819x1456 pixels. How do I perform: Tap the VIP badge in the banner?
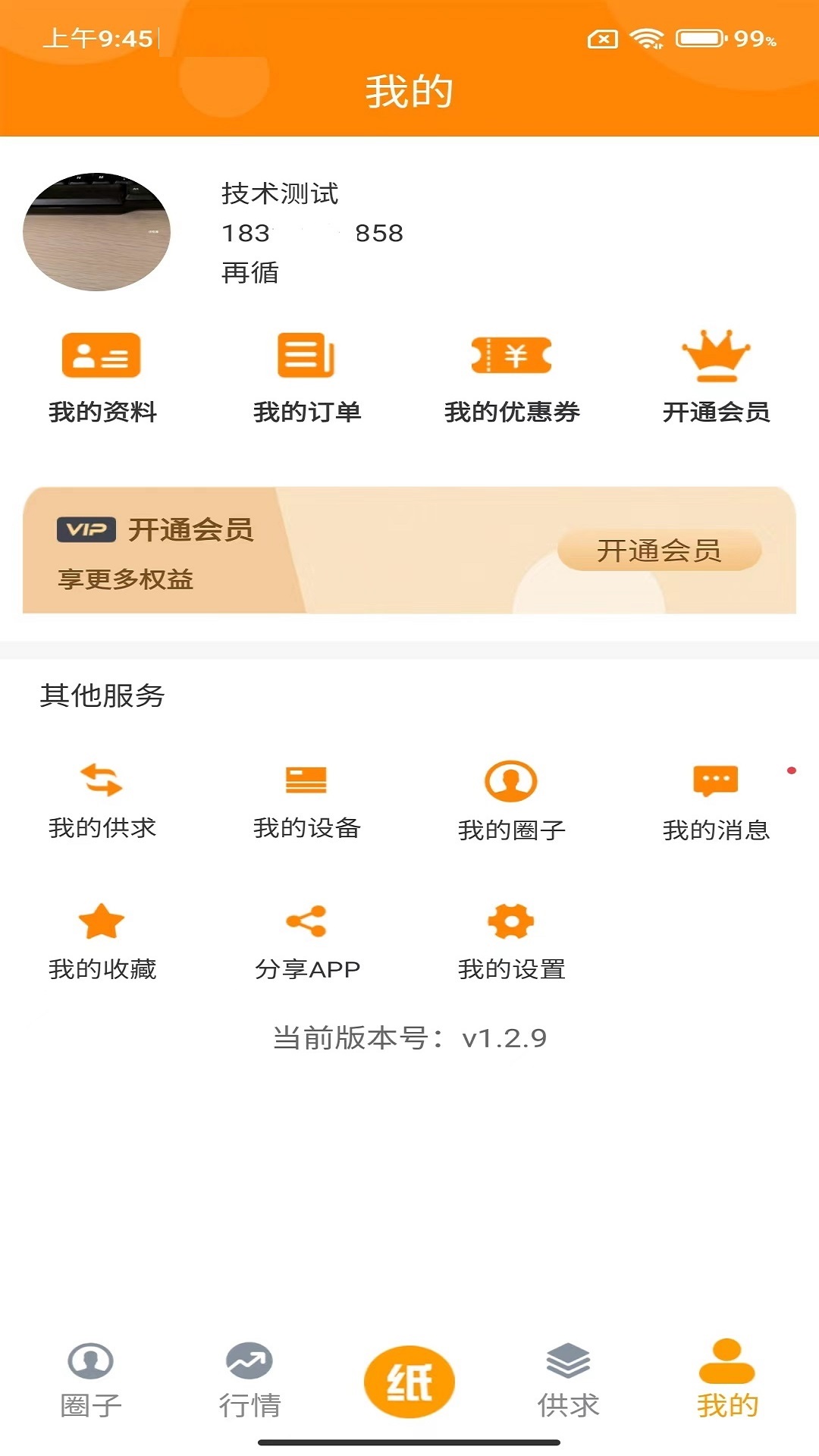coord(87,531)
